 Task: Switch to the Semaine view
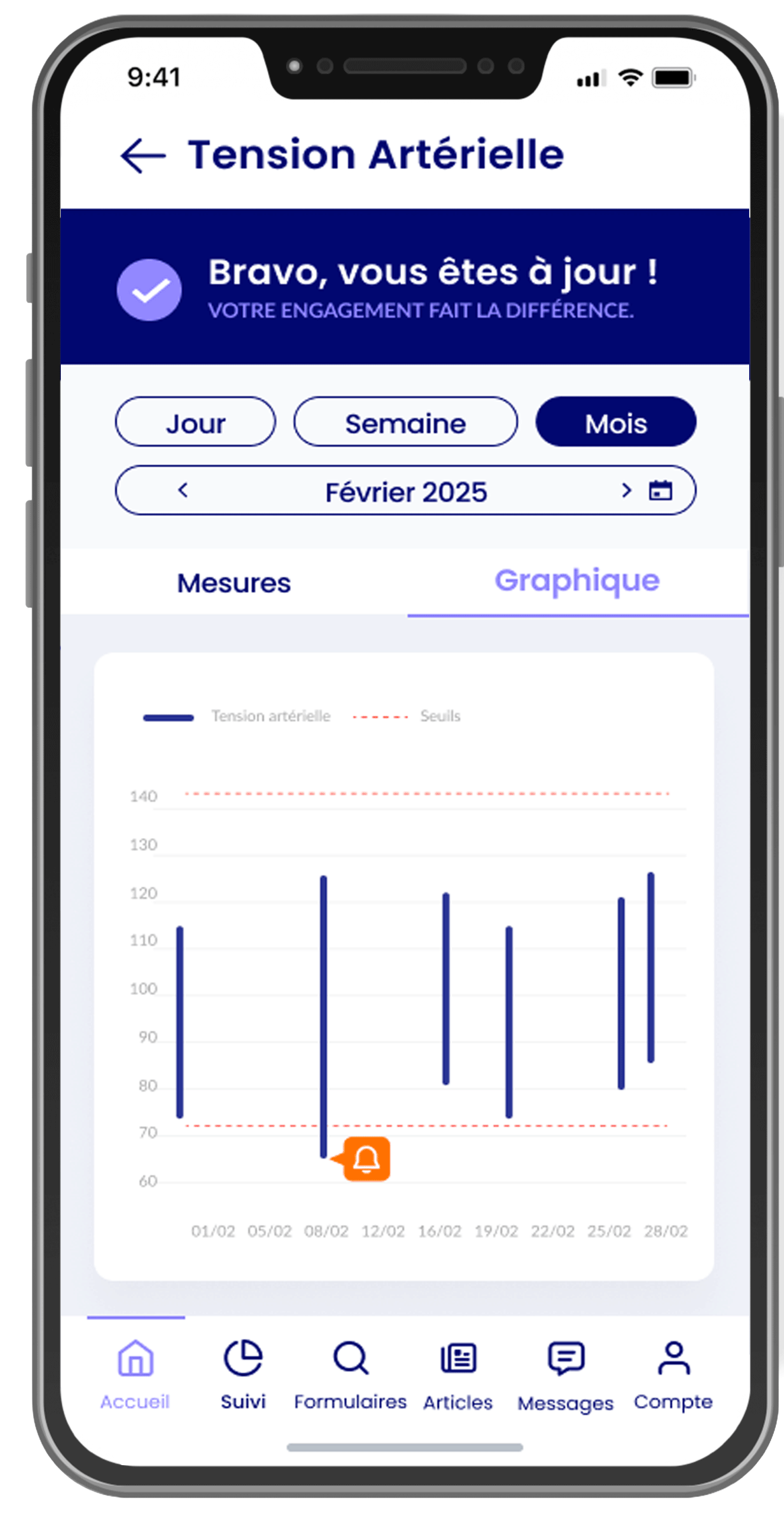tap(405, 422)
